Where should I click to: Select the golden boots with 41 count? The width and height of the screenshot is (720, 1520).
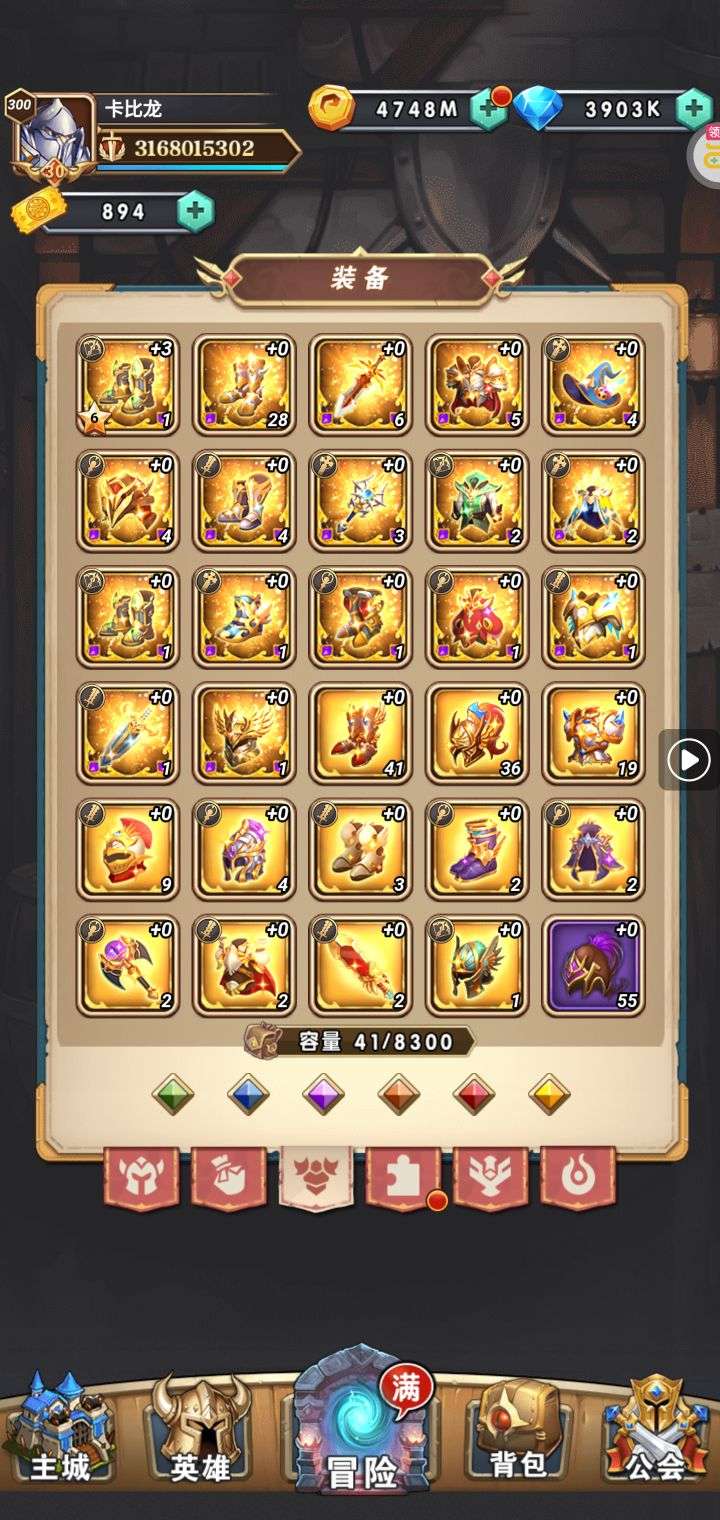tap(361, 733)
